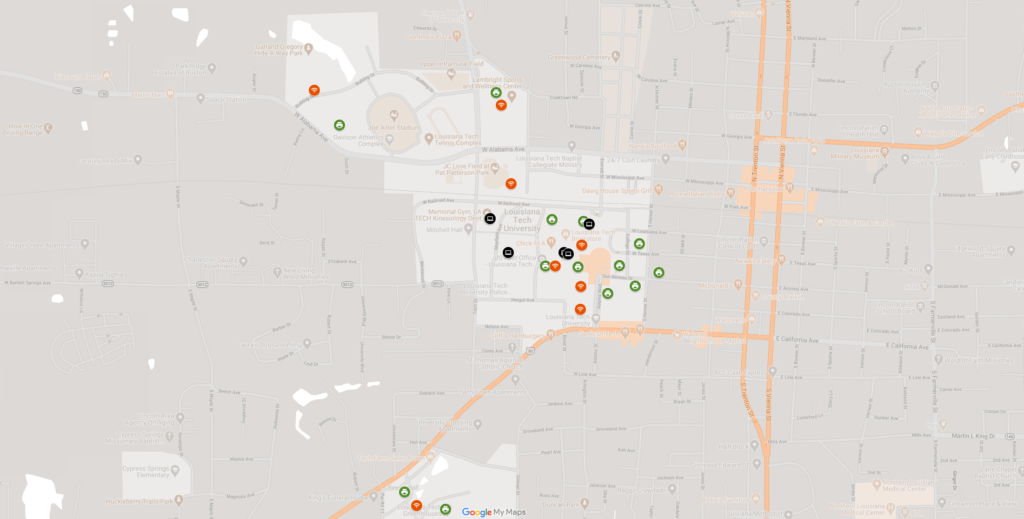Open computer marker near Memorial Gym
Viewport: 1024px width, 519px height.
(x=490, y=218)
